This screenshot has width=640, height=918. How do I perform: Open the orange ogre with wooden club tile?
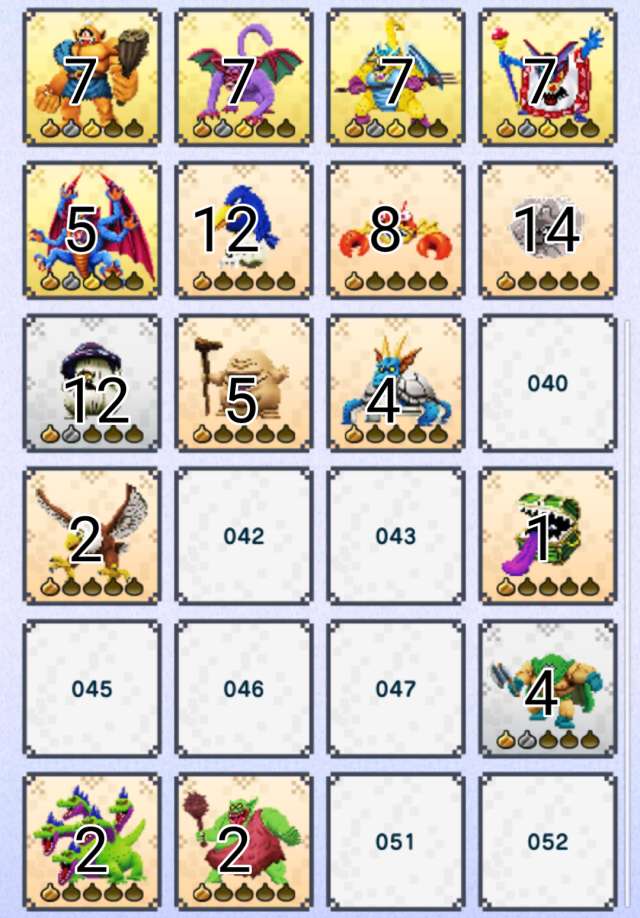click(92, 77)
